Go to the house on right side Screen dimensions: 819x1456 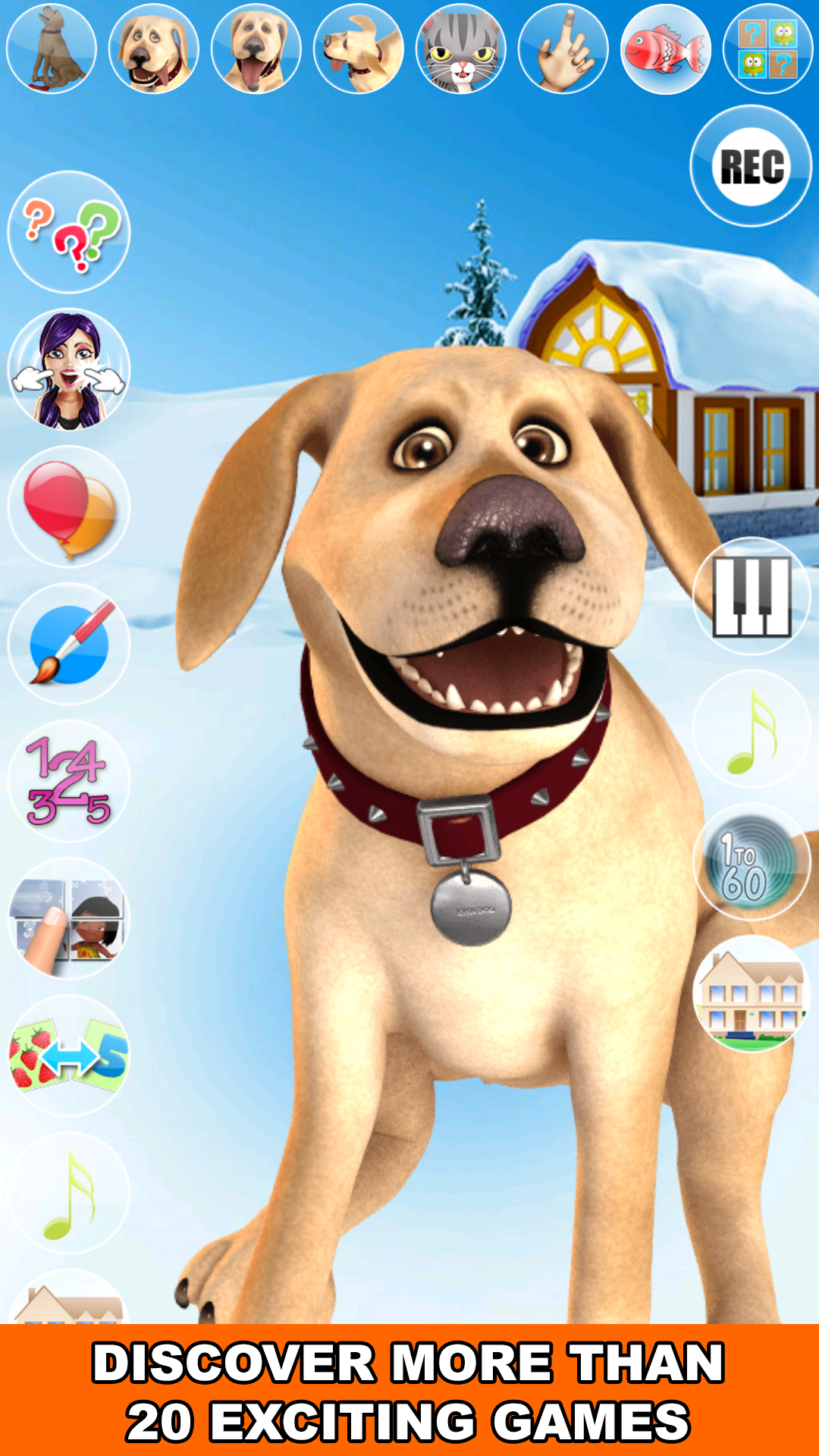pyautogui.click(x=752, y=994)
